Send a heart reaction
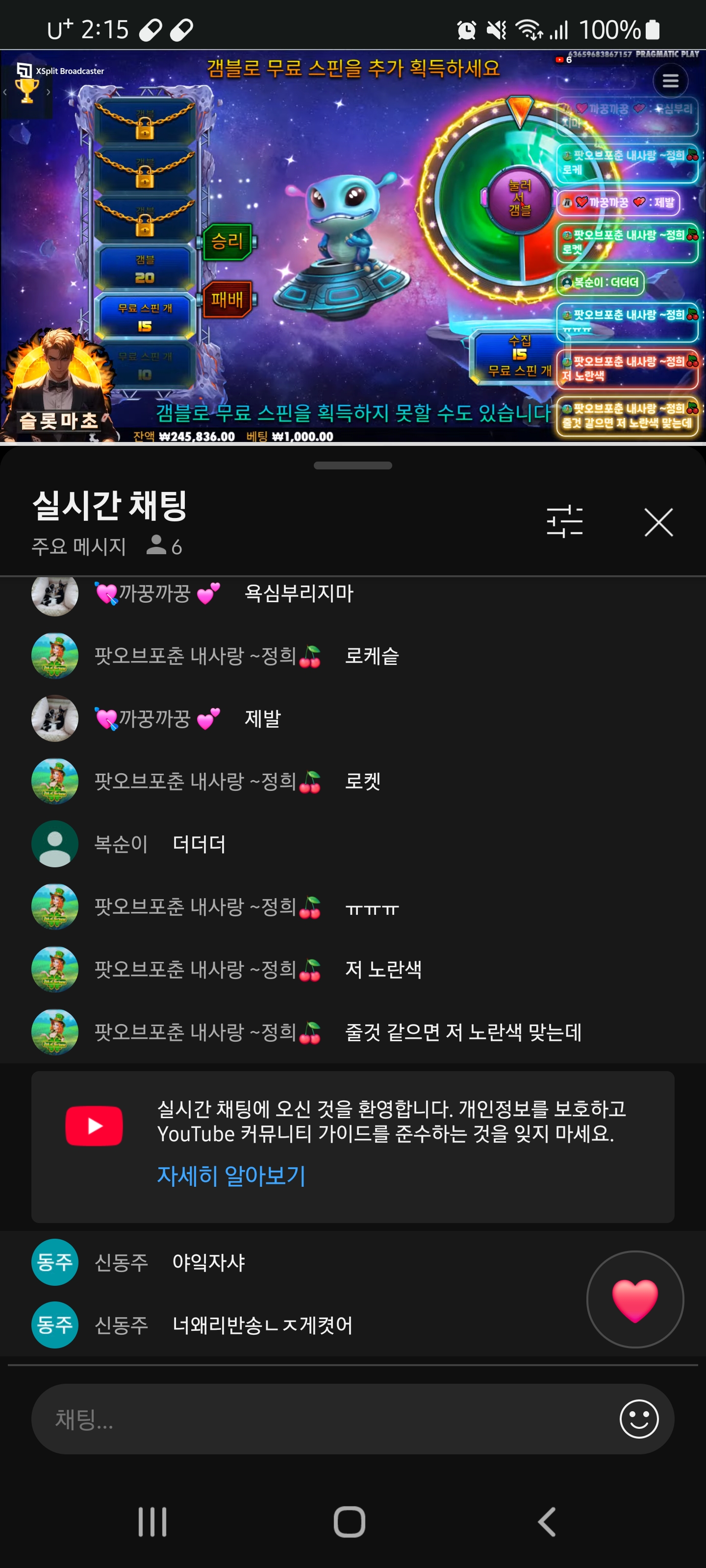The image size is (706, 1568). [x=634, y=1299]
